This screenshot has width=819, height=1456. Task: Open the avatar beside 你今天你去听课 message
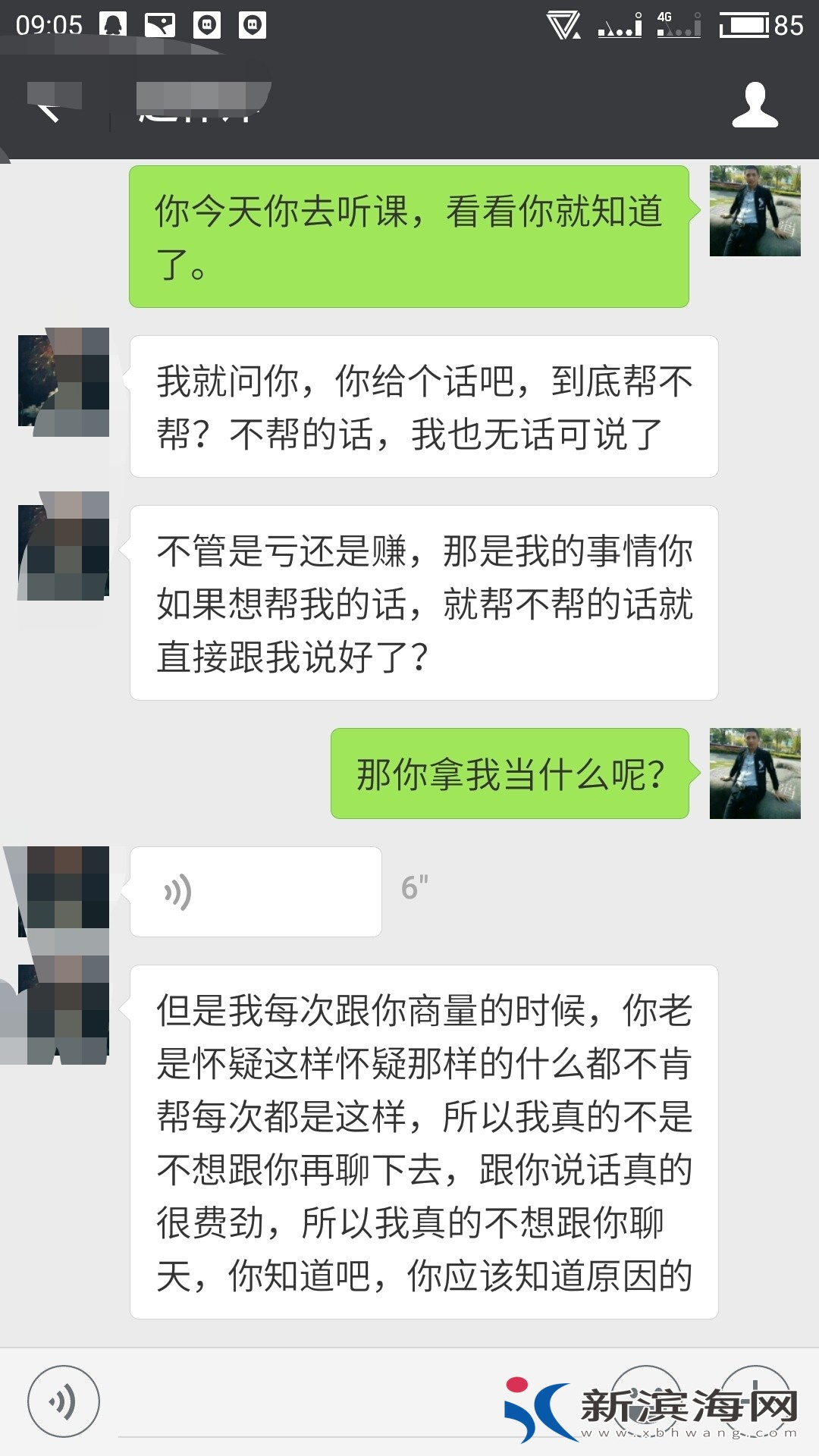coord(755,211)
